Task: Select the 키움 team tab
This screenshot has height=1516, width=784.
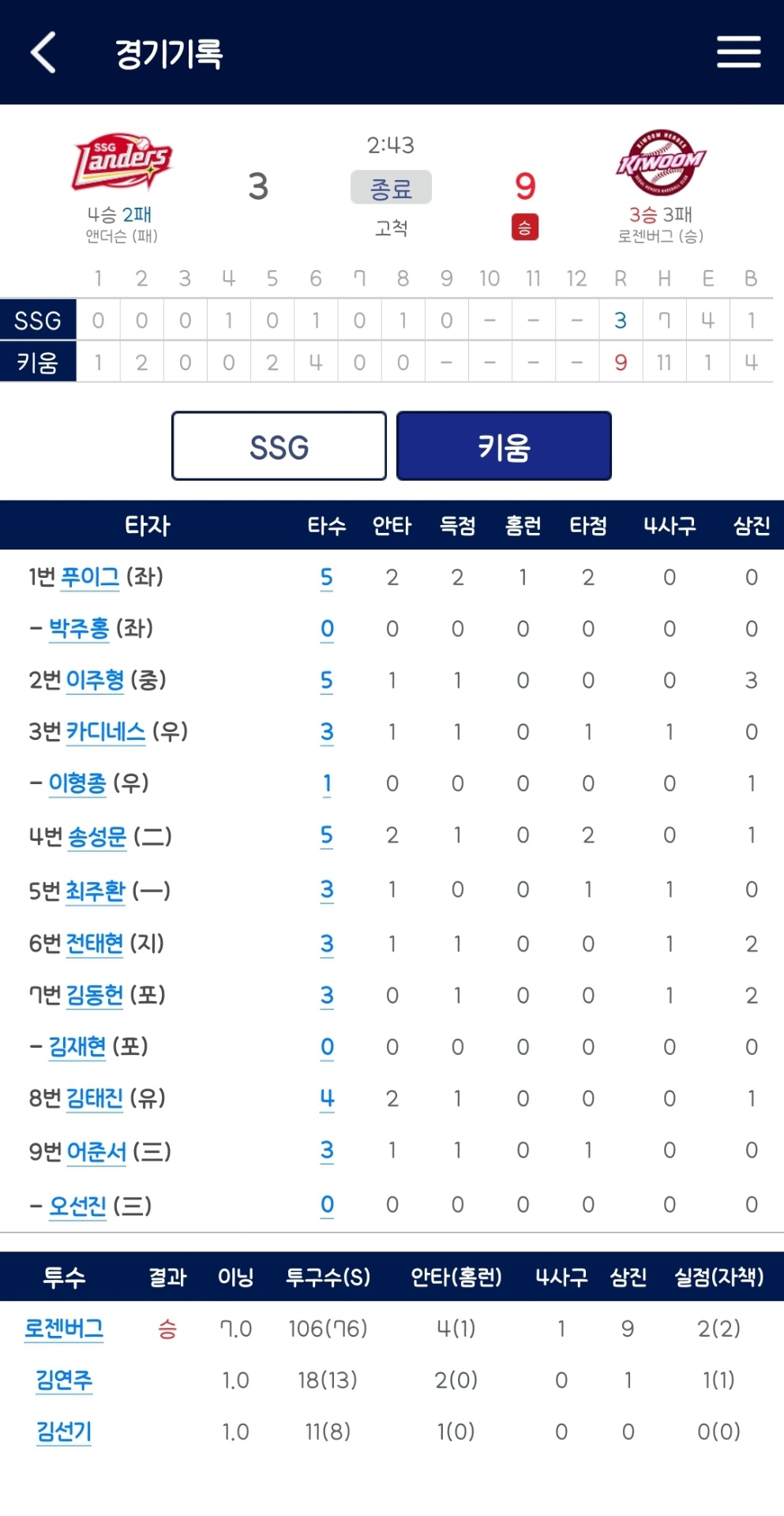Action: click(x=504, y=446)
